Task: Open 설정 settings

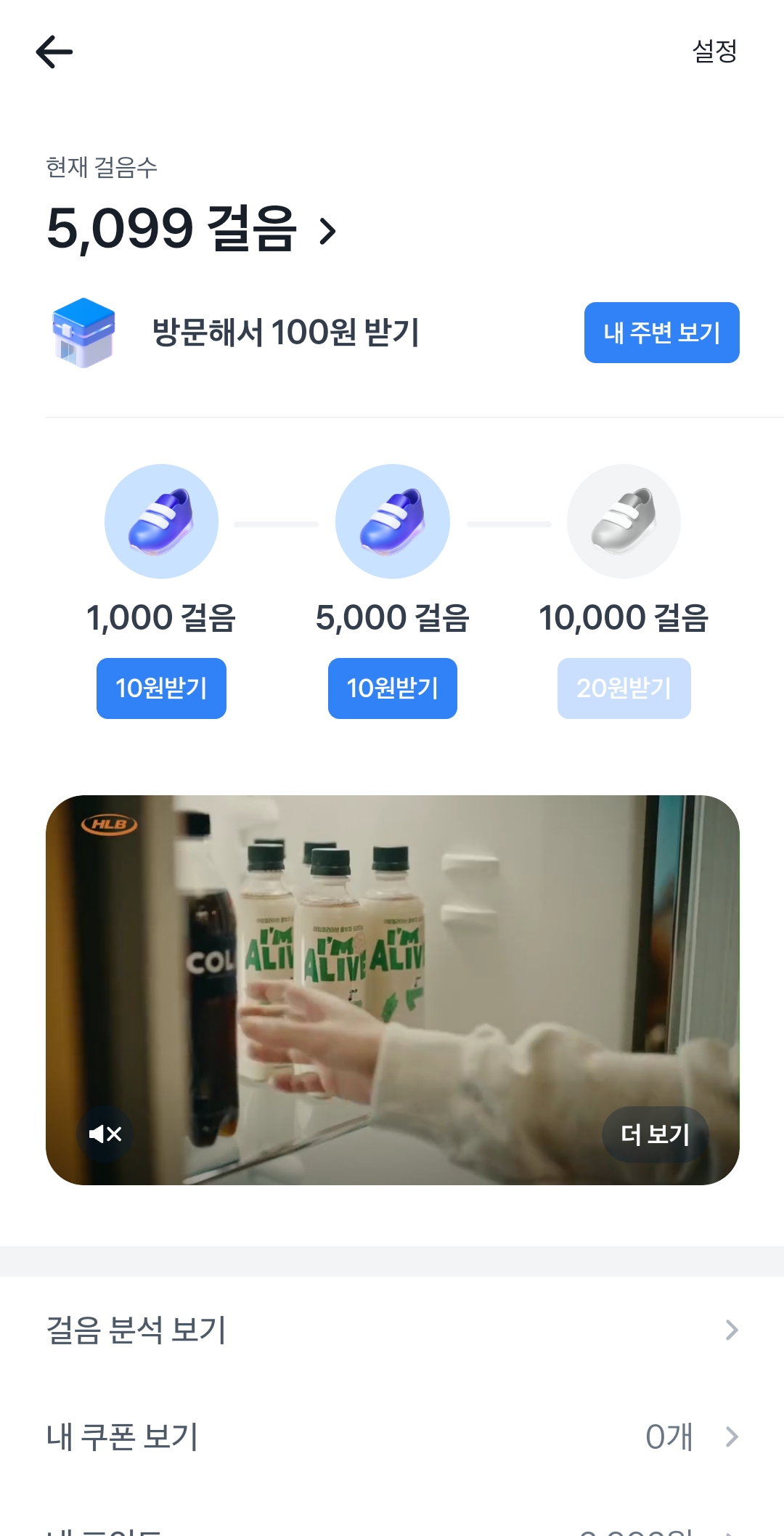Action: coord(714,52)
